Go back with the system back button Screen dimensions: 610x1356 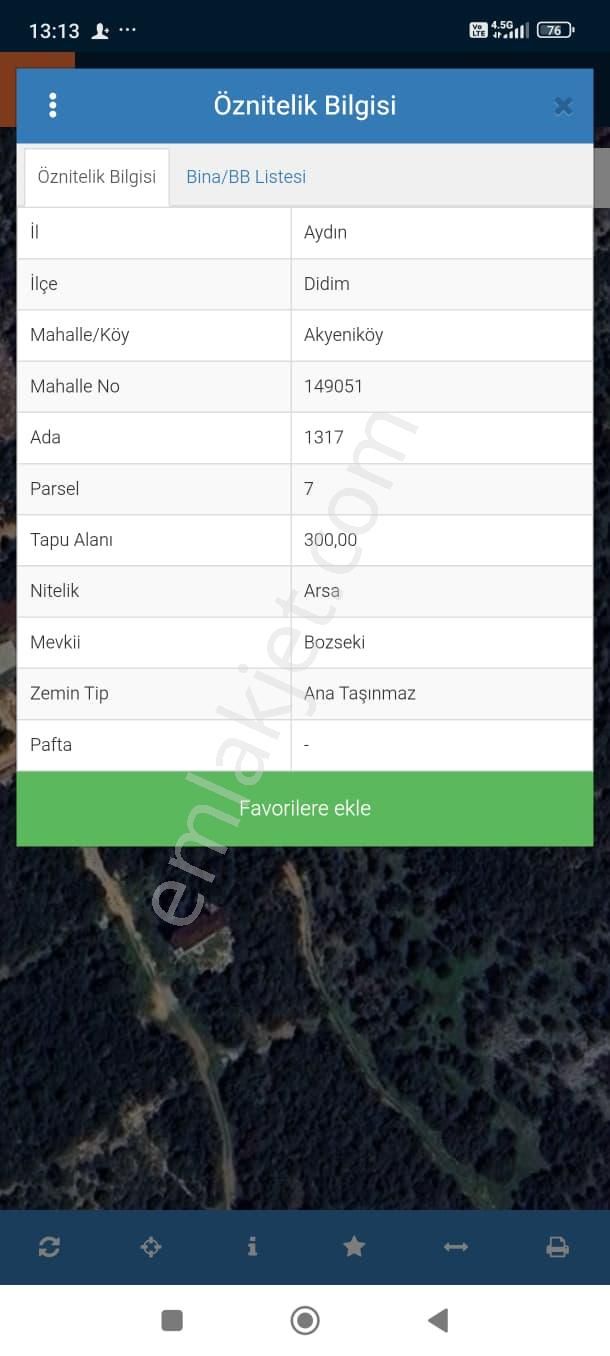point(438,1320)
